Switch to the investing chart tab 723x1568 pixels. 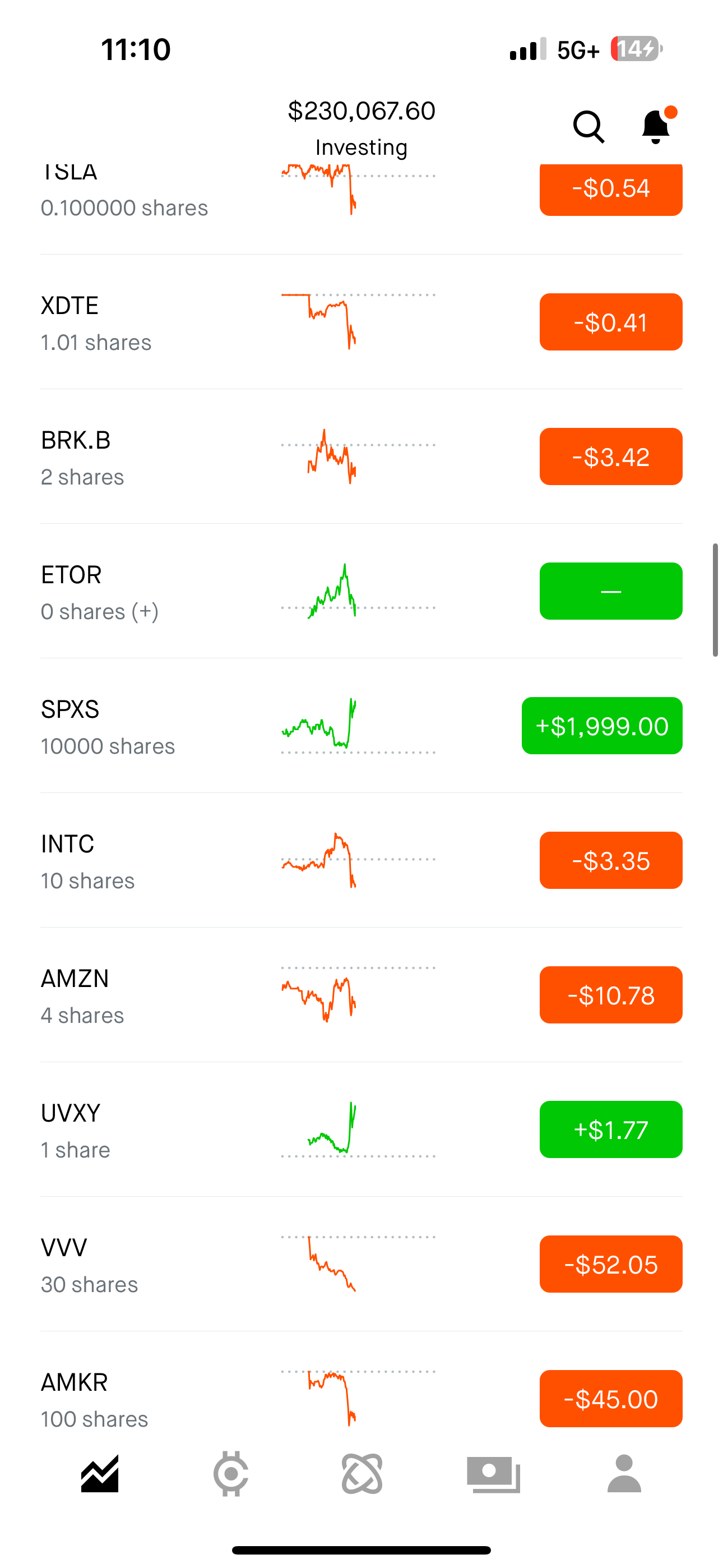pos(100,1474)
